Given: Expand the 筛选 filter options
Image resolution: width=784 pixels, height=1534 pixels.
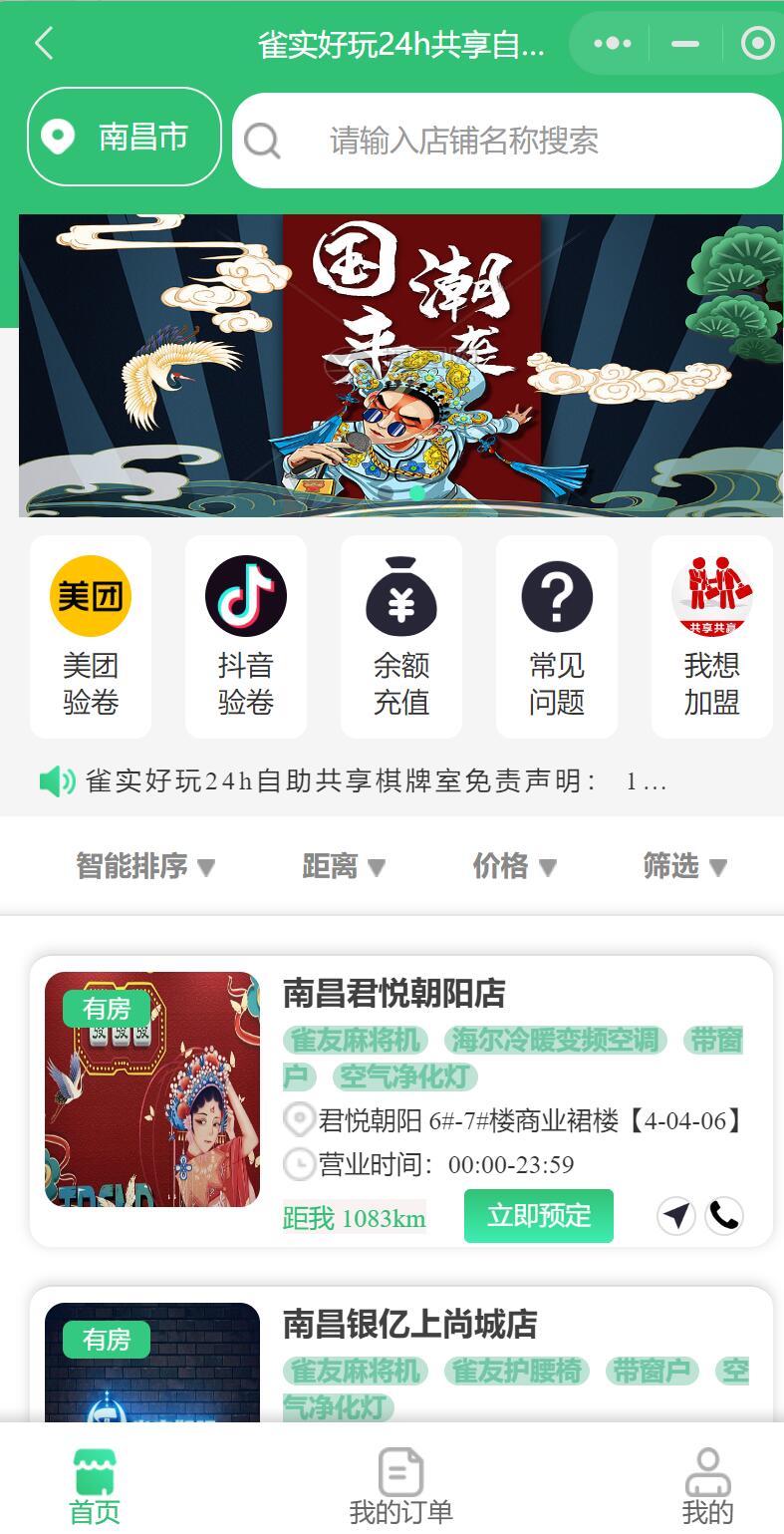Looking at the screenshot, I should [x=683, y=867].
